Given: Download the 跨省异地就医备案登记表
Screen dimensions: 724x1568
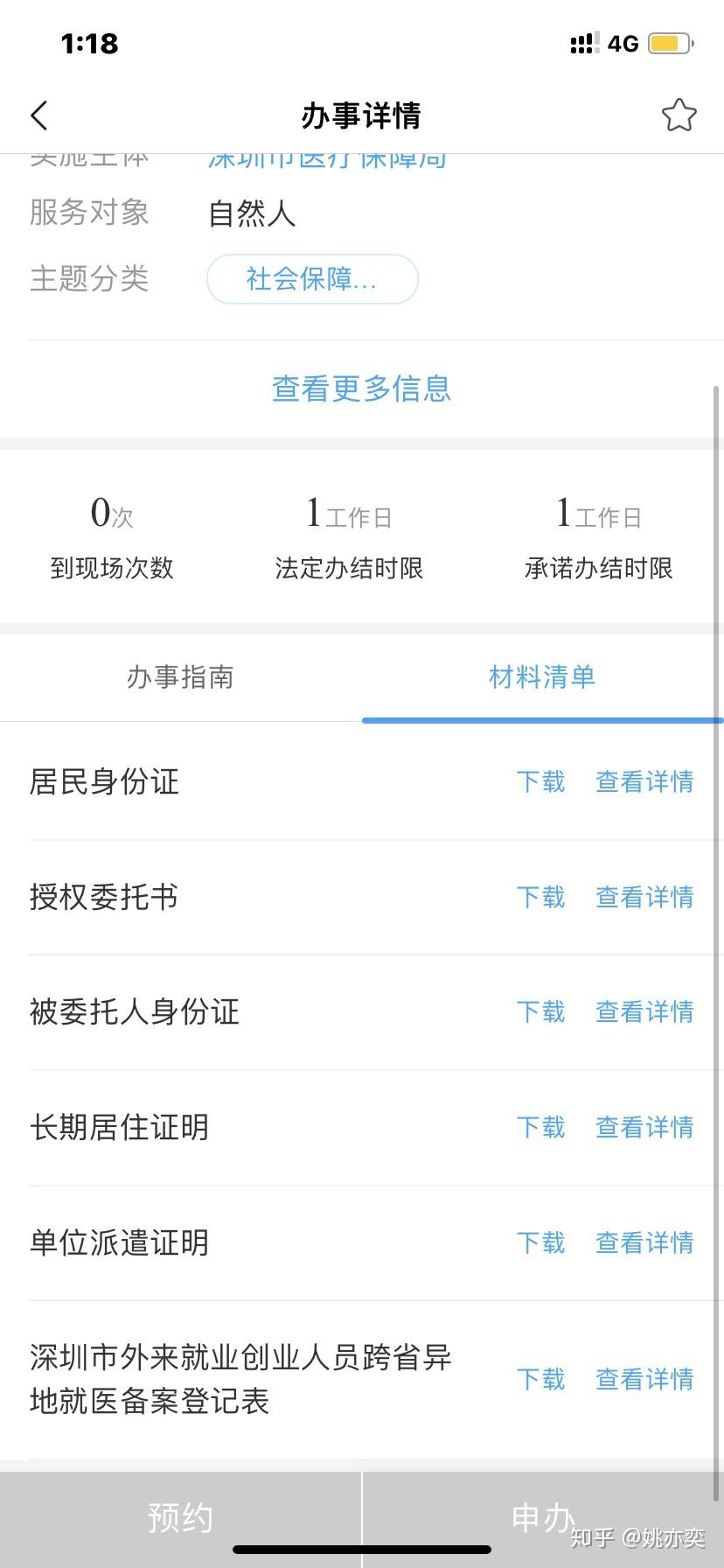Looking at the screenshot, I should (x=540, y=1379).
